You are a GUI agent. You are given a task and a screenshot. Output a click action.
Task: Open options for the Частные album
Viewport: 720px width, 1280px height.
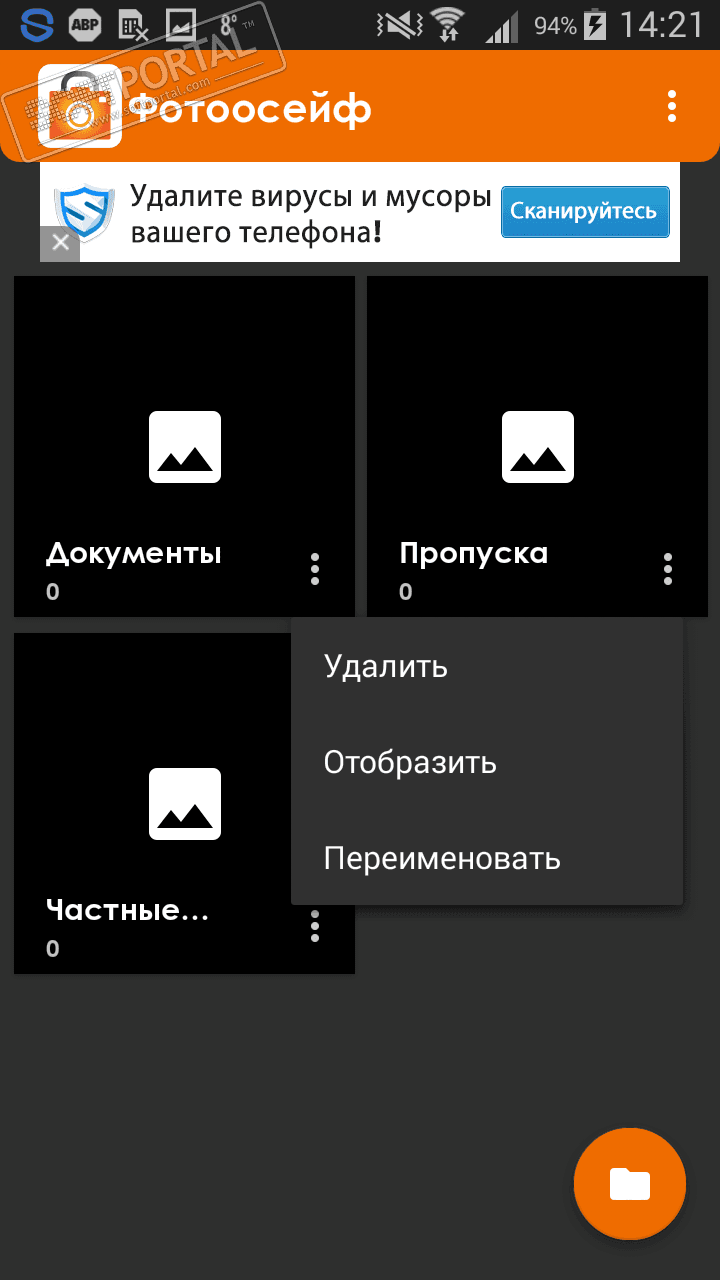pos(315,926)
